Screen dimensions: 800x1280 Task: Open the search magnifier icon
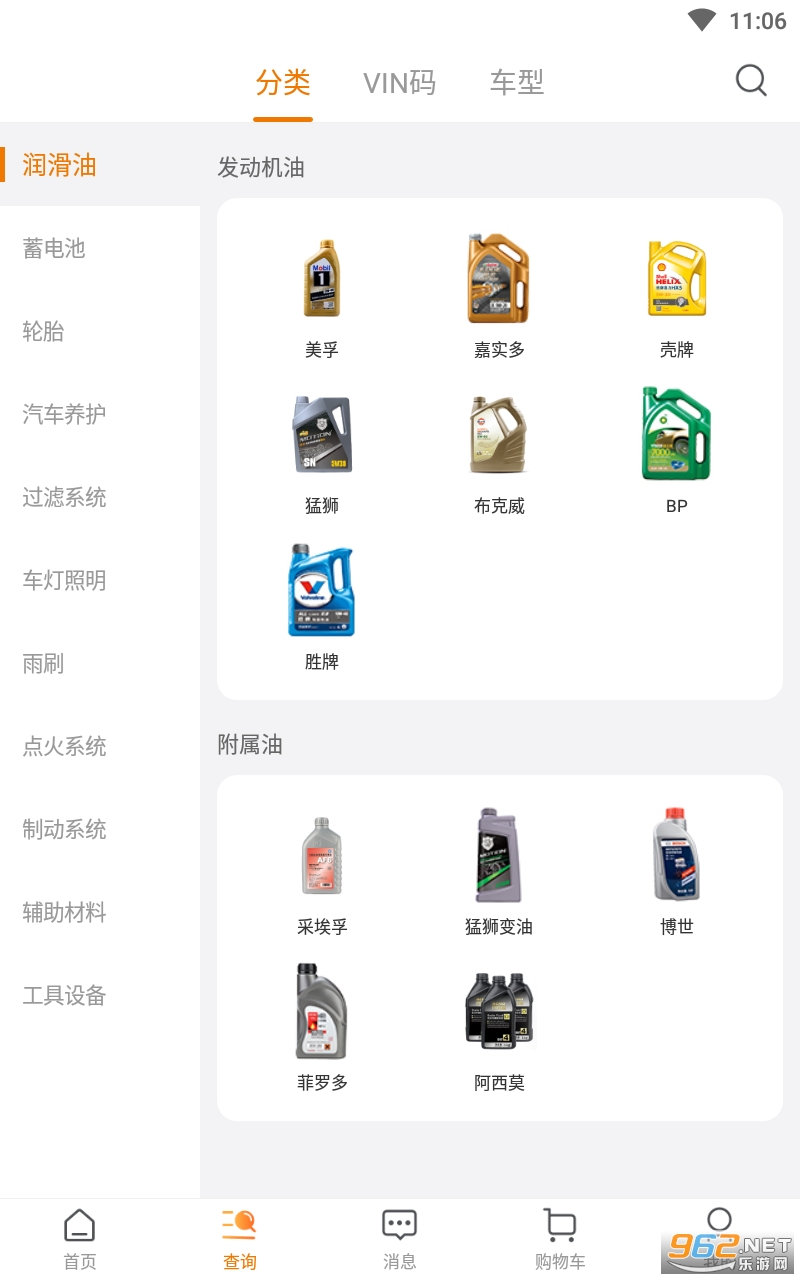[x=751, y=81]
